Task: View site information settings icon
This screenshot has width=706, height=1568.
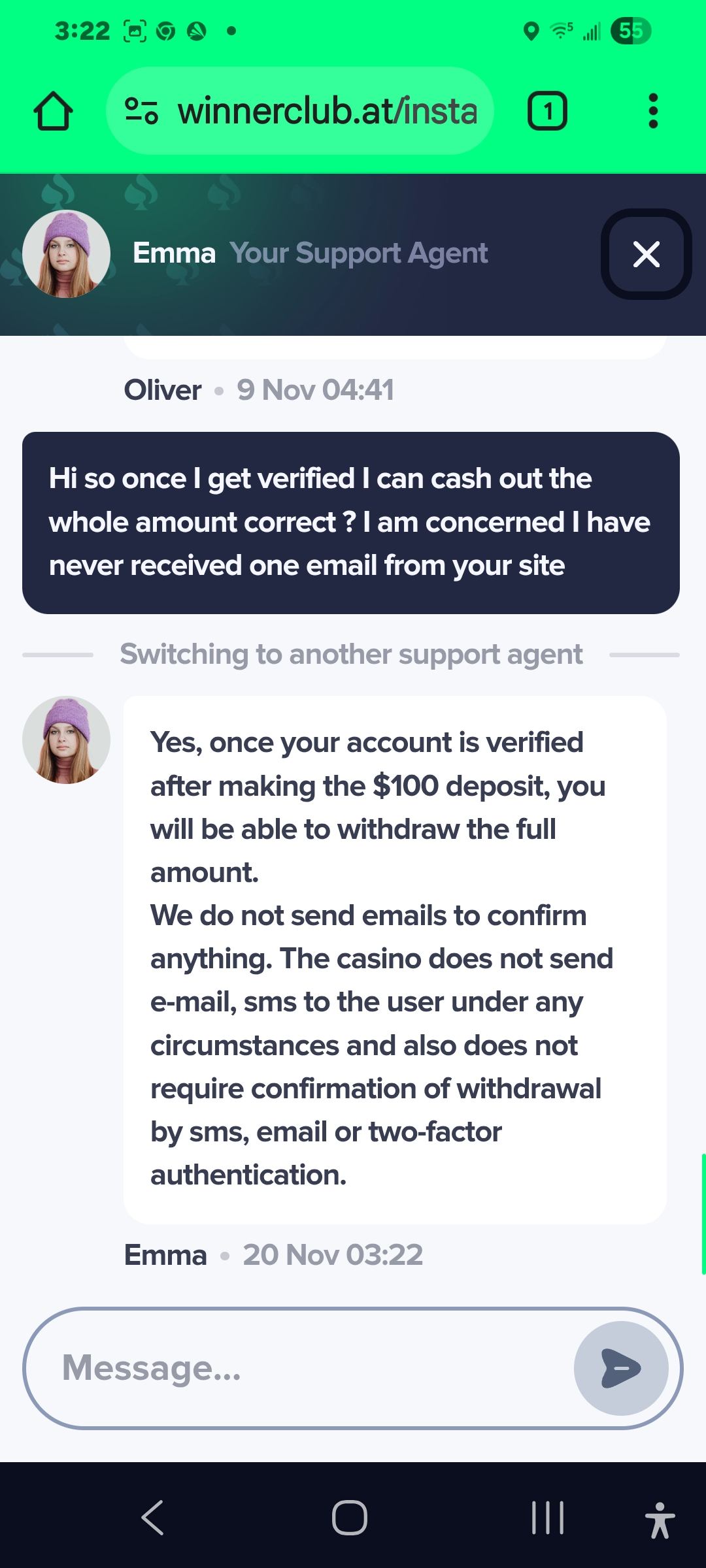Action: click(141, 111)
